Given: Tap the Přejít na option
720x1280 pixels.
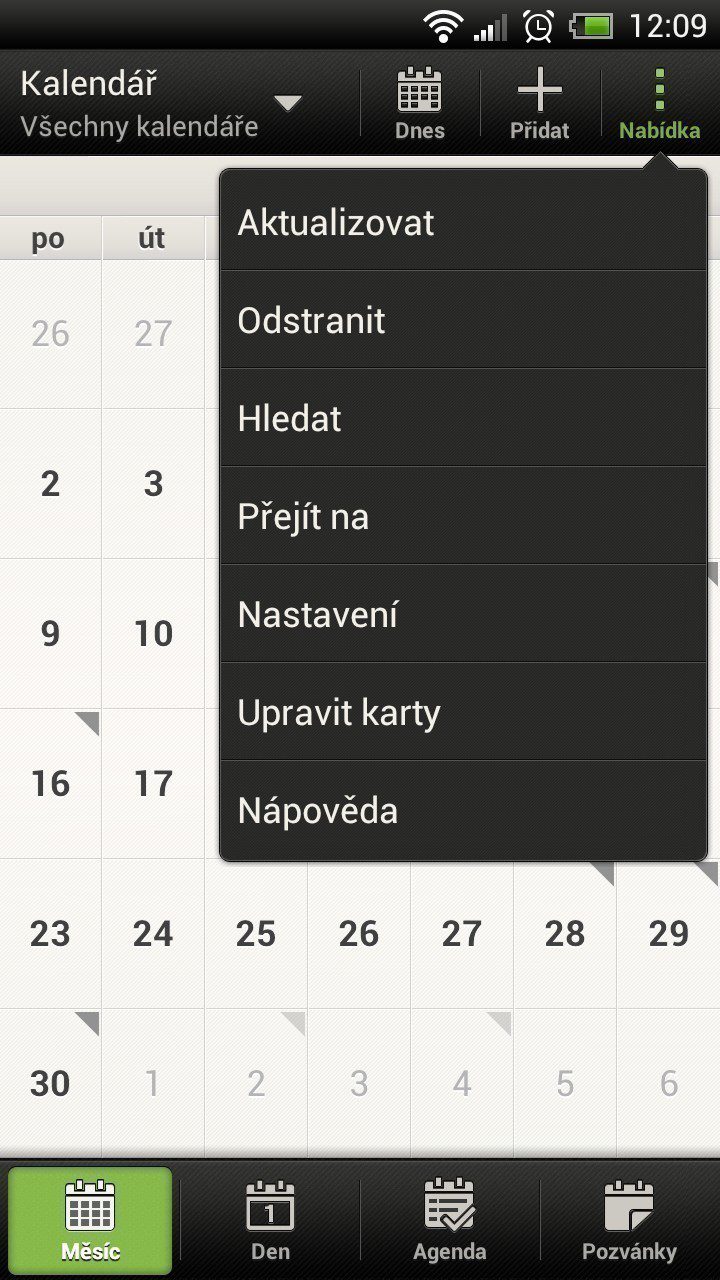Looking at the screenshot, I should click(x=463, y=516).
